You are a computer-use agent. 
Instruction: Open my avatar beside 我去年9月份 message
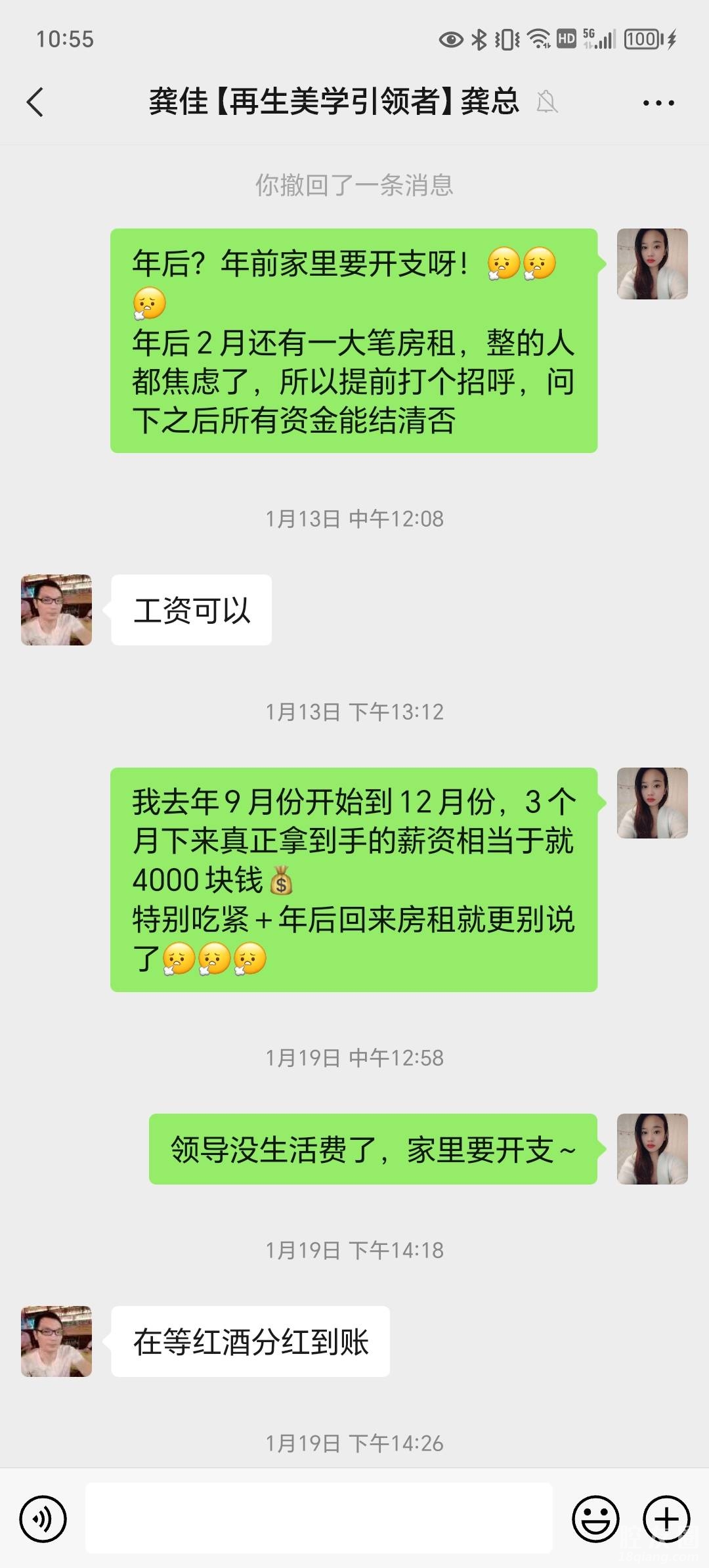click(x=652, y=803)
